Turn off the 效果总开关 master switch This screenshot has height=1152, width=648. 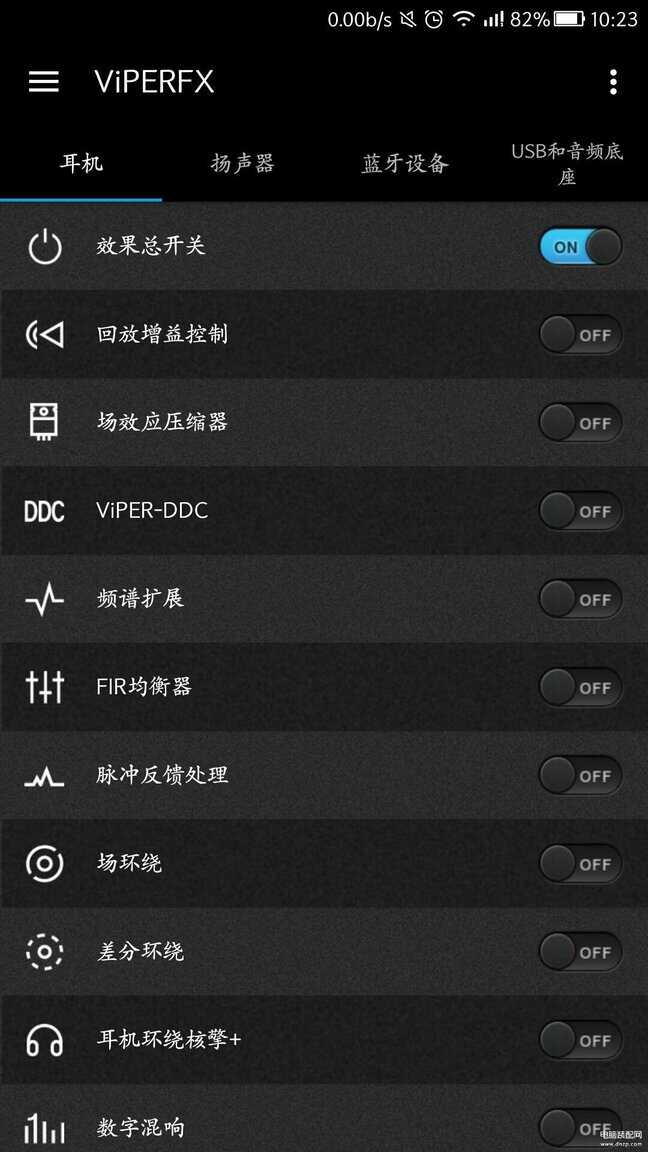tap(580, 247)
